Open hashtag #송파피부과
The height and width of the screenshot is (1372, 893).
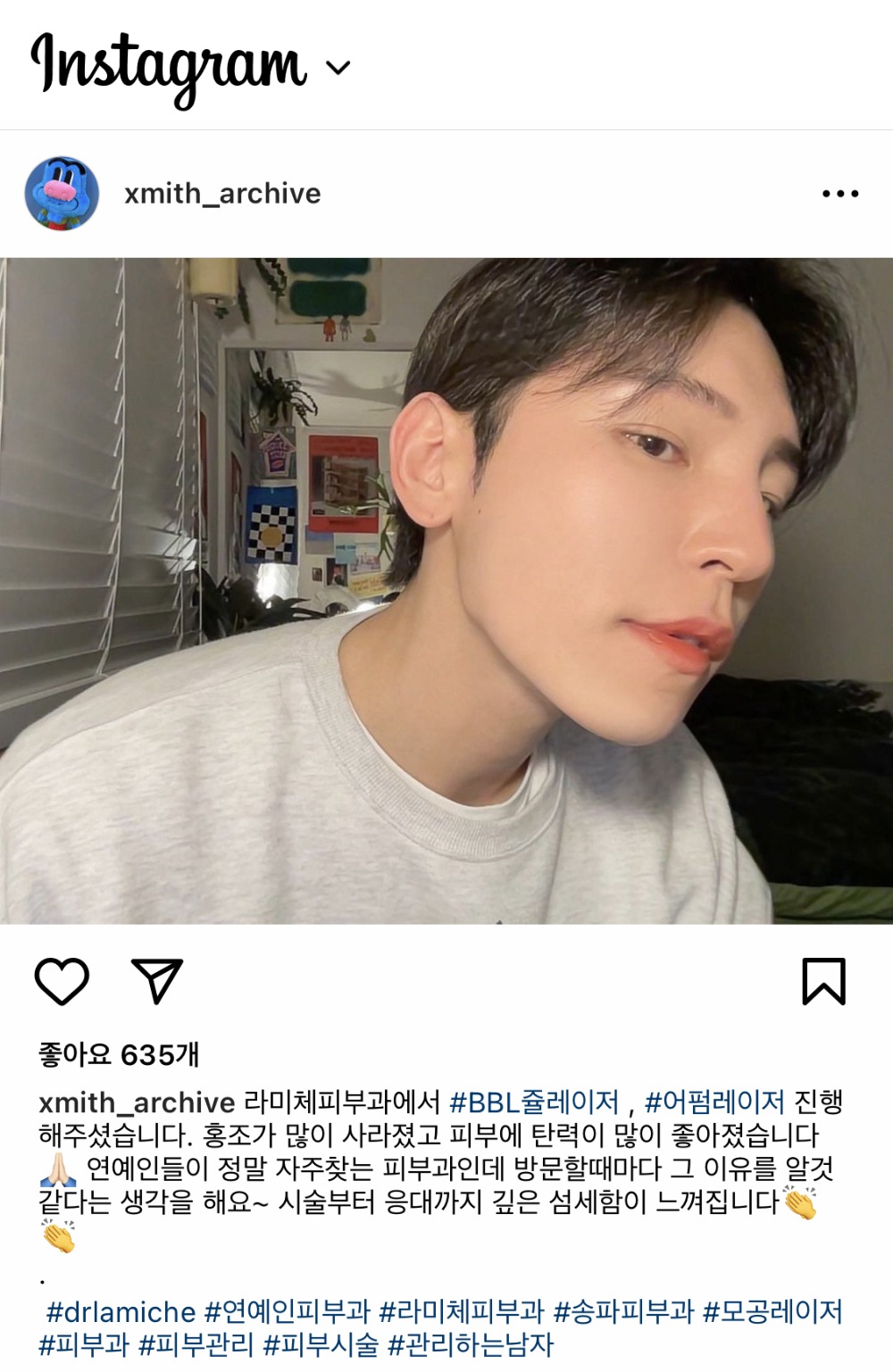(x=623, y=1311)
